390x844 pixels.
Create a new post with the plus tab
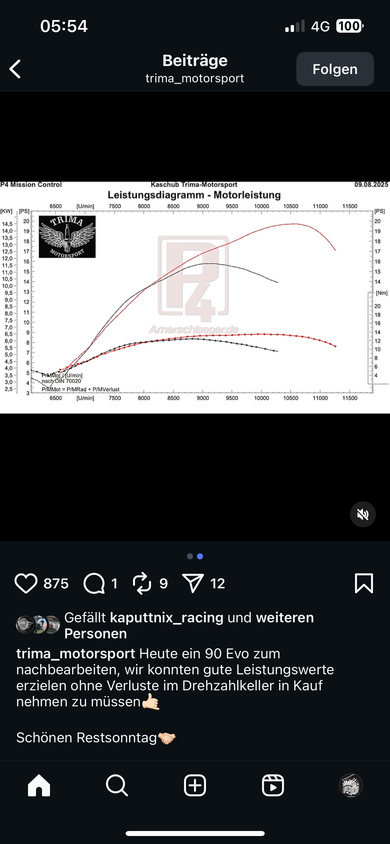[x=195, y=786]
